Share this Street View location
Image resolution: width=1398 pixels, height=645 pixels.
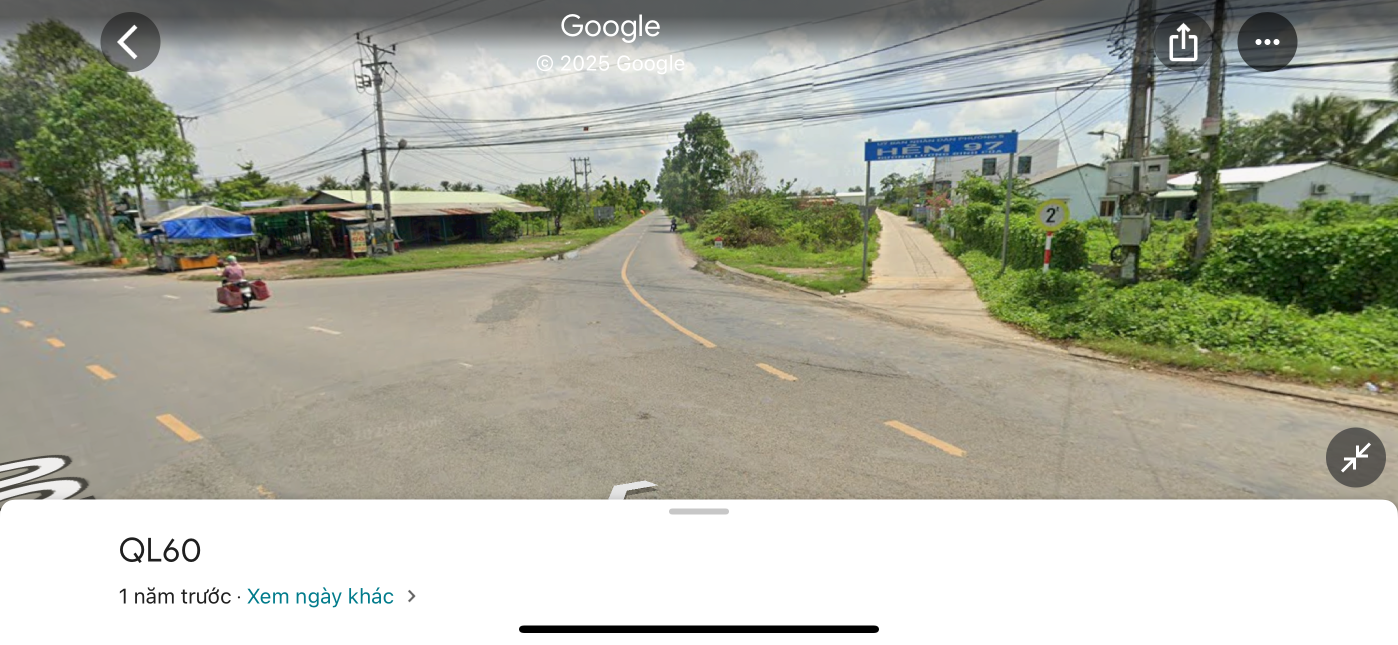click(x=1183, y=42)
